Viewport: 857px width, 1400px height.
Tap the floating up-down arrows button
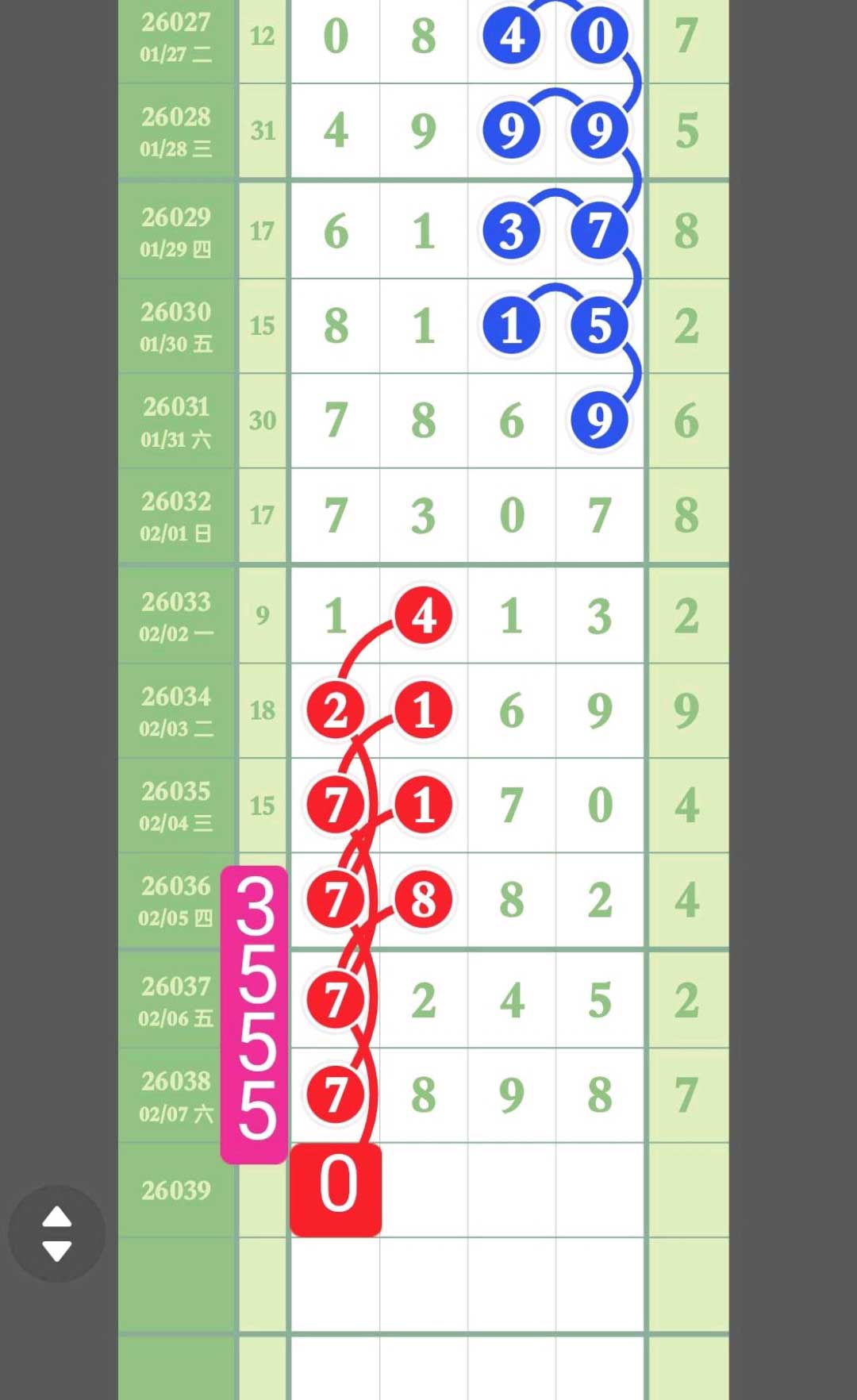56,1233
